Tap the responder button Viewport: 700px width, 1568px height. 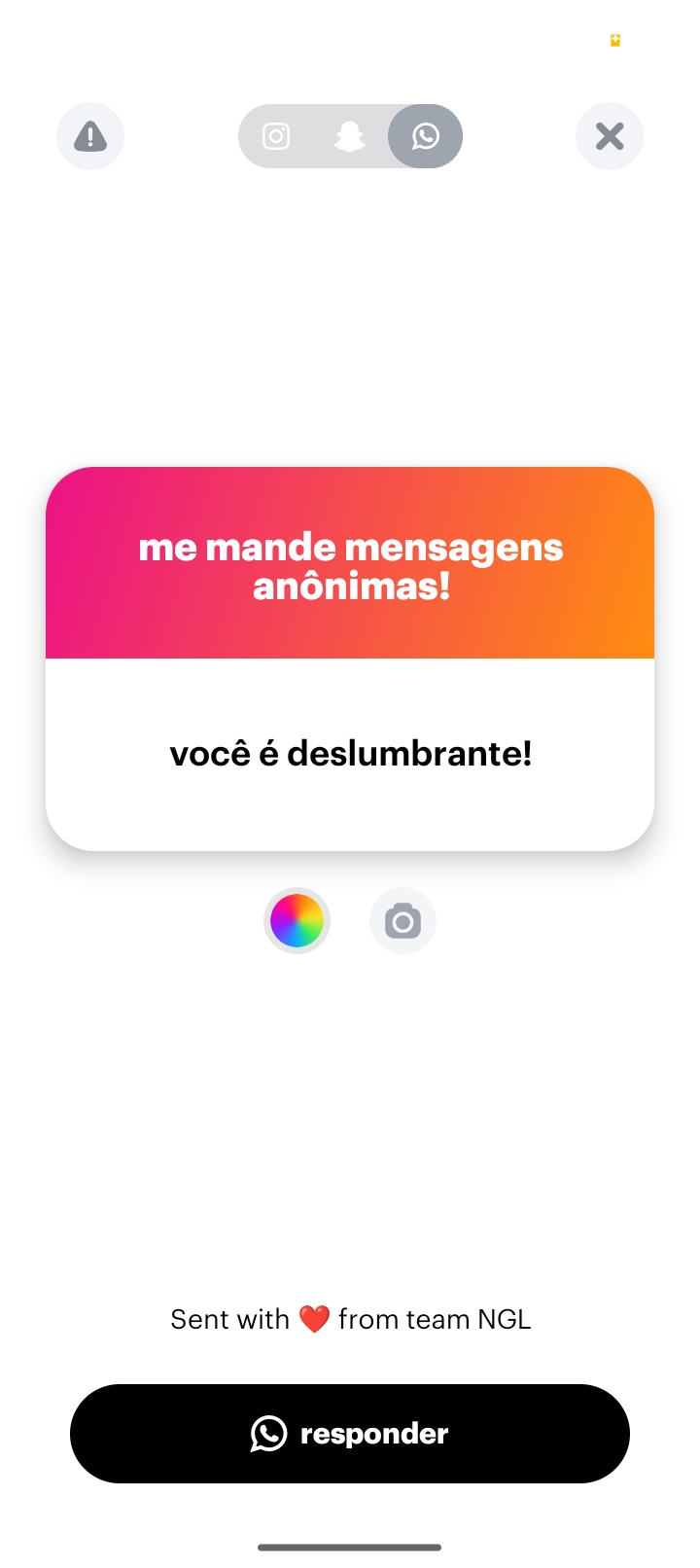350,1433
